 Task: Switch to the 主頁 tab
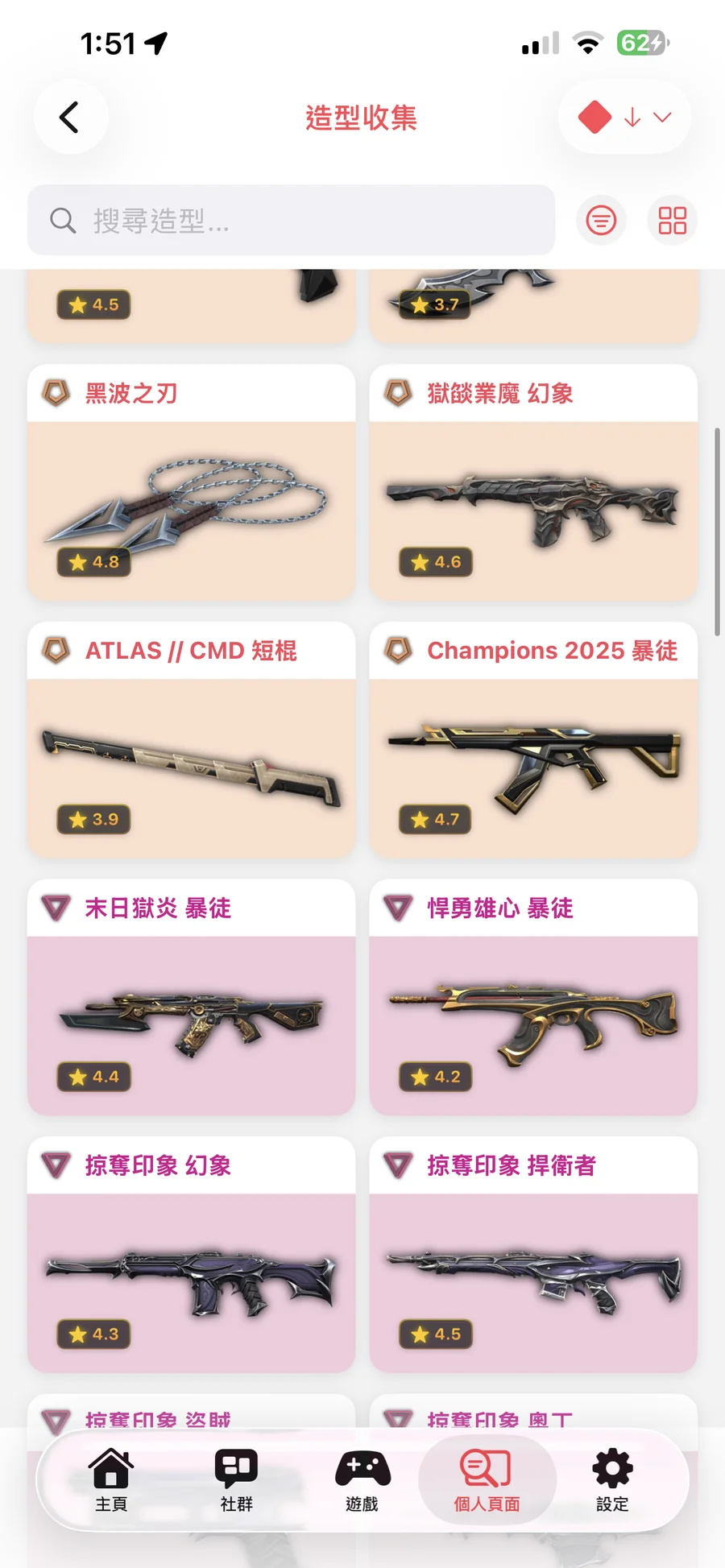(111, 1480)
